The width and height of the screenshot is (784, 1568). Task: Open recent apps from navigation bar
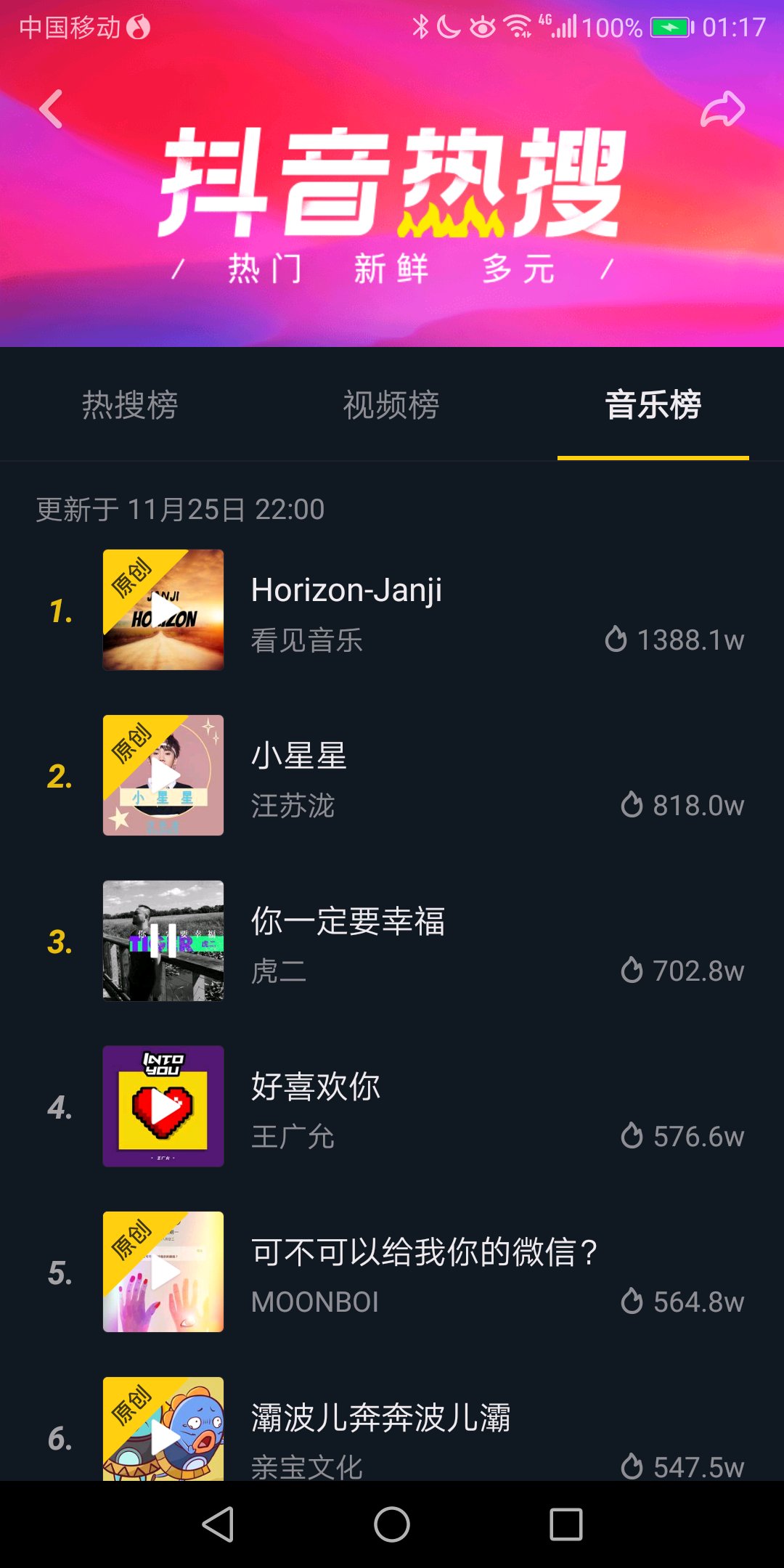coord(566,1524)
